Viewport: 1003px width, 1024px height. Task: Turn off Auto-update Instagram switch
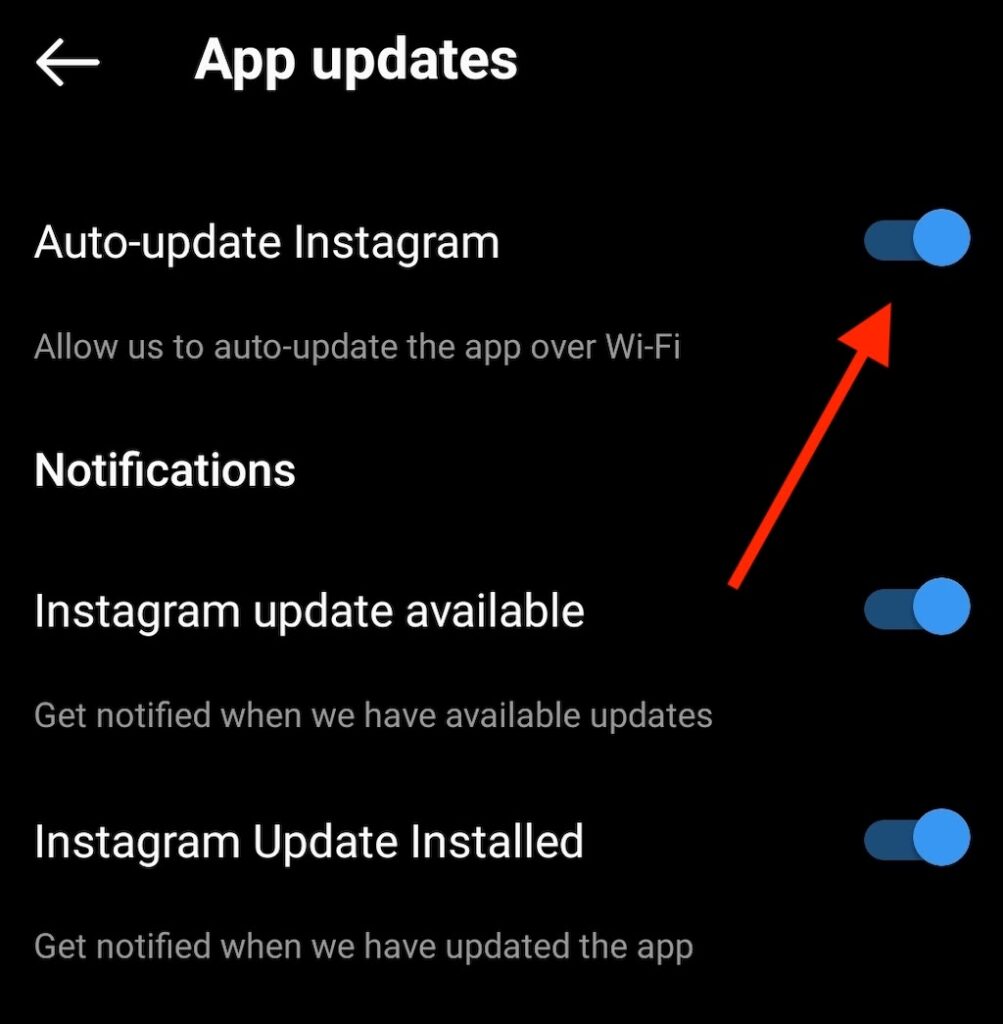[916, 238]
